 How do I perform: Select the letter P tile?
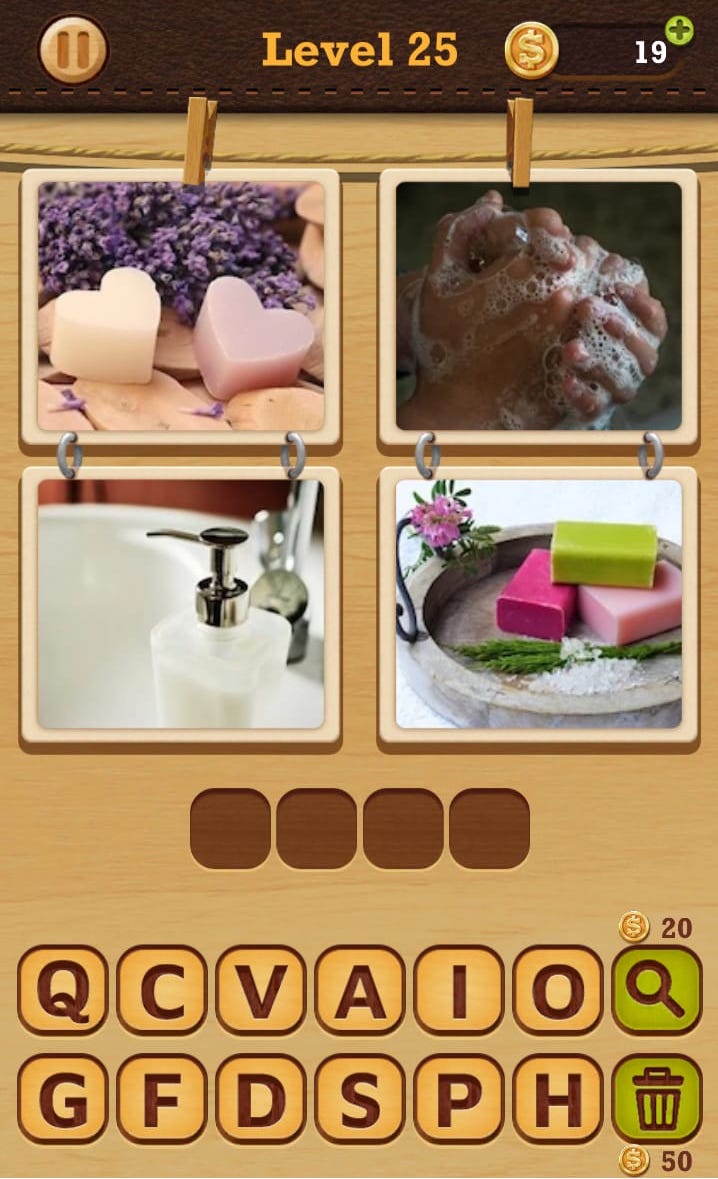coord(458,1098)
